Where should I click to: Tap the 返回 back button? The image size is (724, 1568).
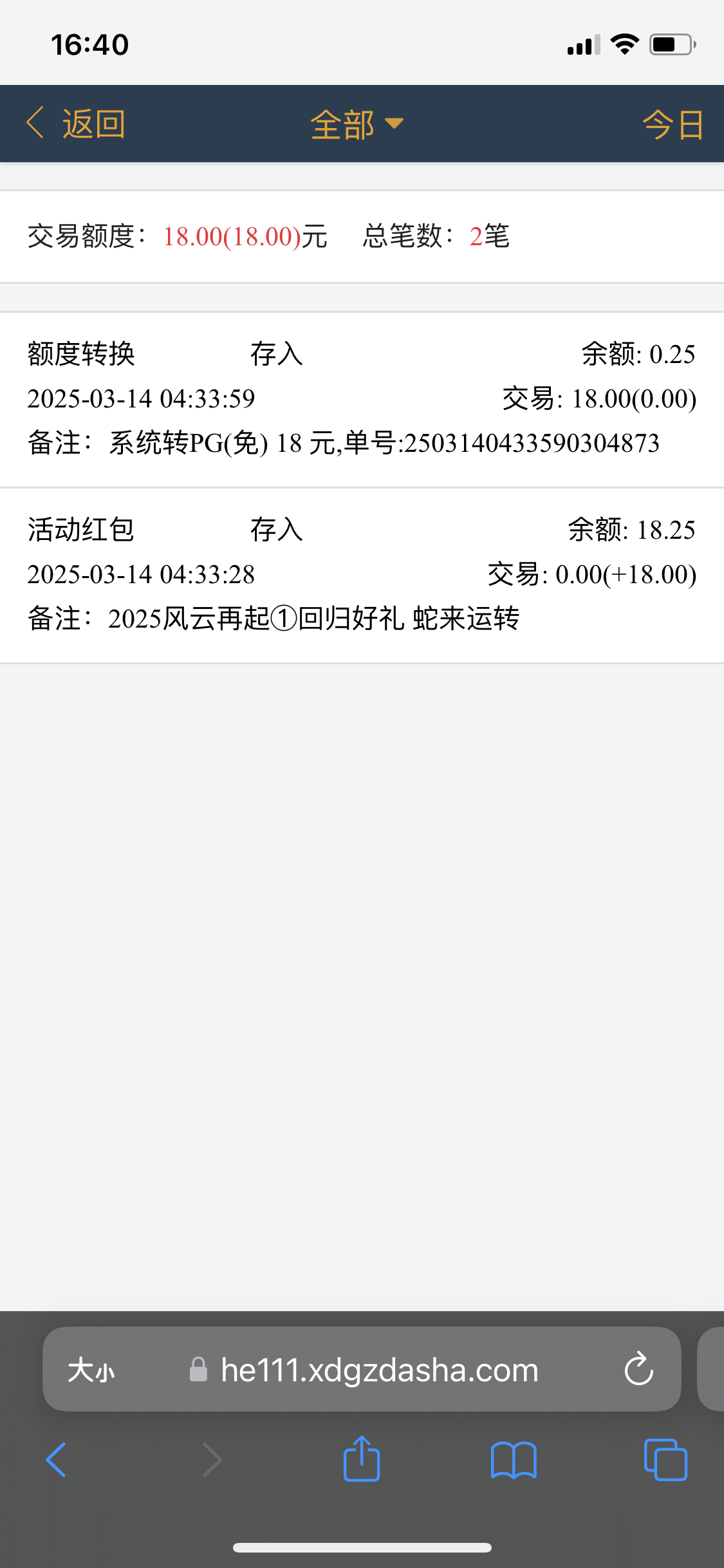pyautogui.click(x=76, y=124)
